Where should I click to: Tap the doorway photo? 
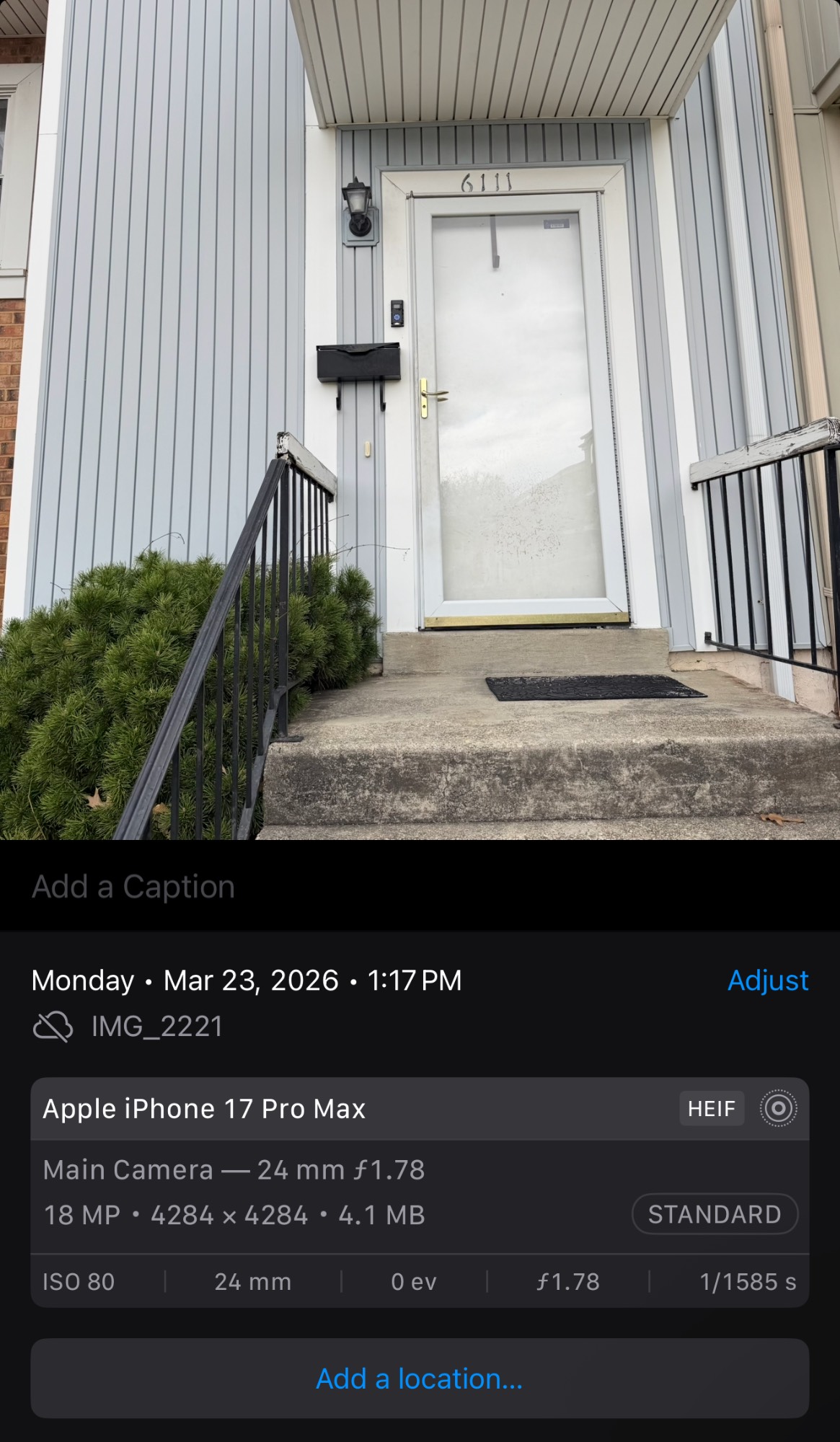coord(420,420)
